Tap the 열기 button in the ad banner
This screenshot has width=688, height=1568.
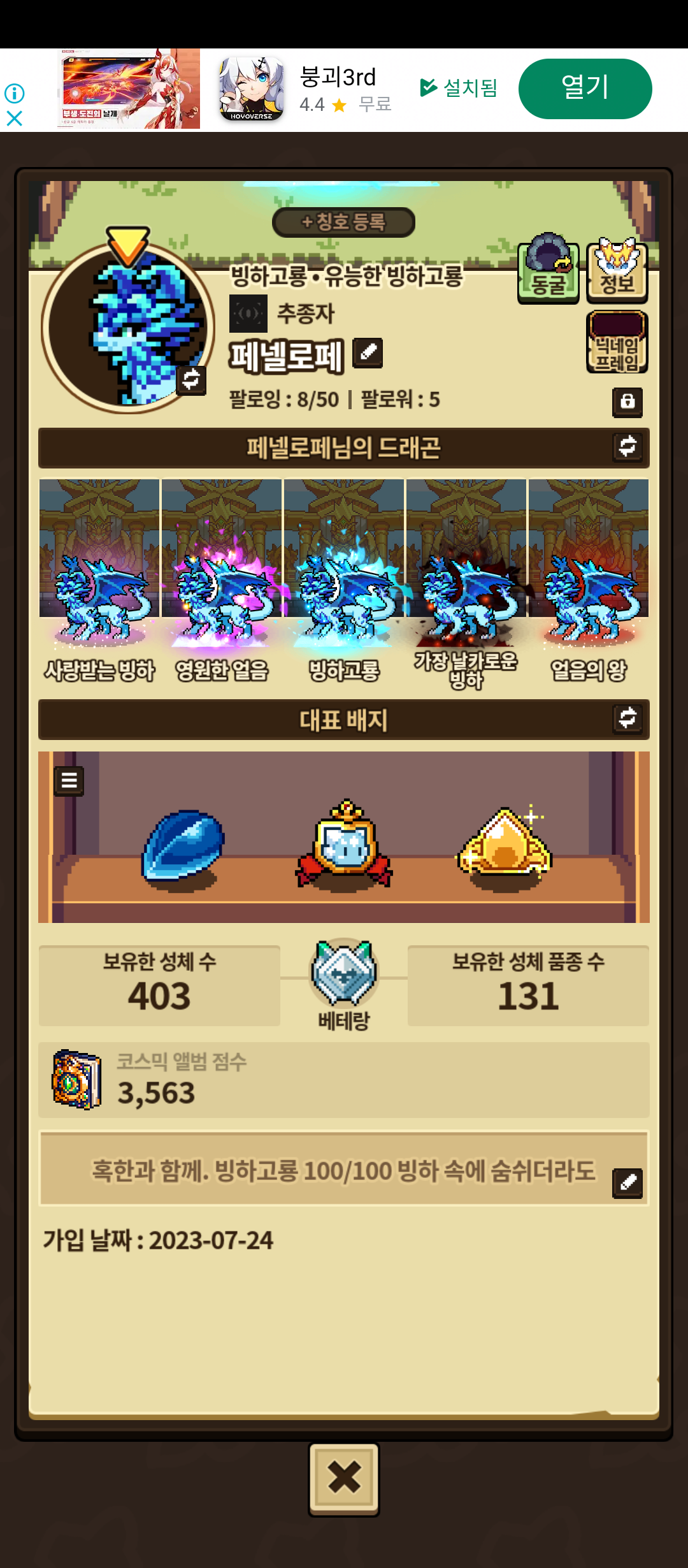tap(585, 89)
